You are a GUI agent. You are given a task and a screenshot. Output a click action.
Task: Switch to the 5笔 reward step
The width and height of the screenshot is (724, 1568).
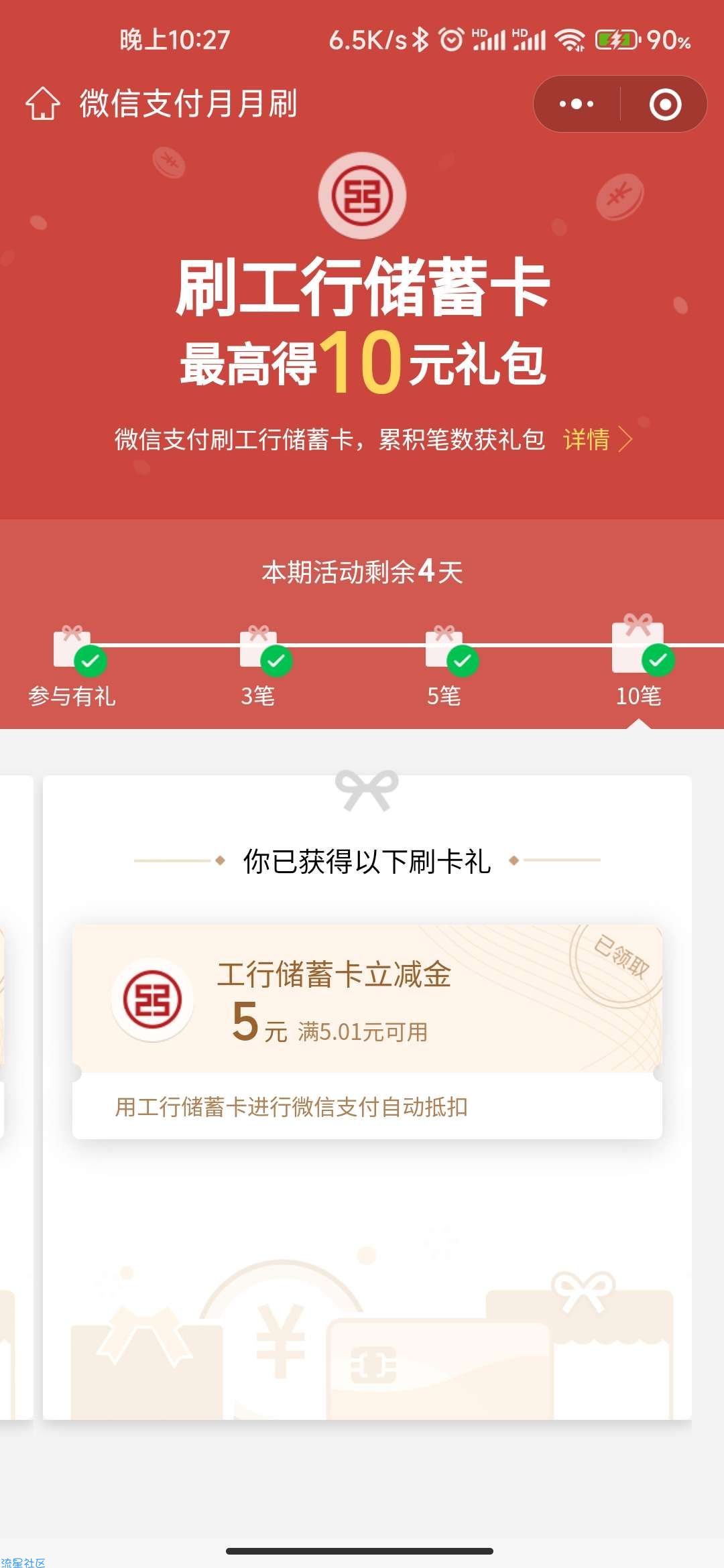pyautogui.click(x=444, y=663)
